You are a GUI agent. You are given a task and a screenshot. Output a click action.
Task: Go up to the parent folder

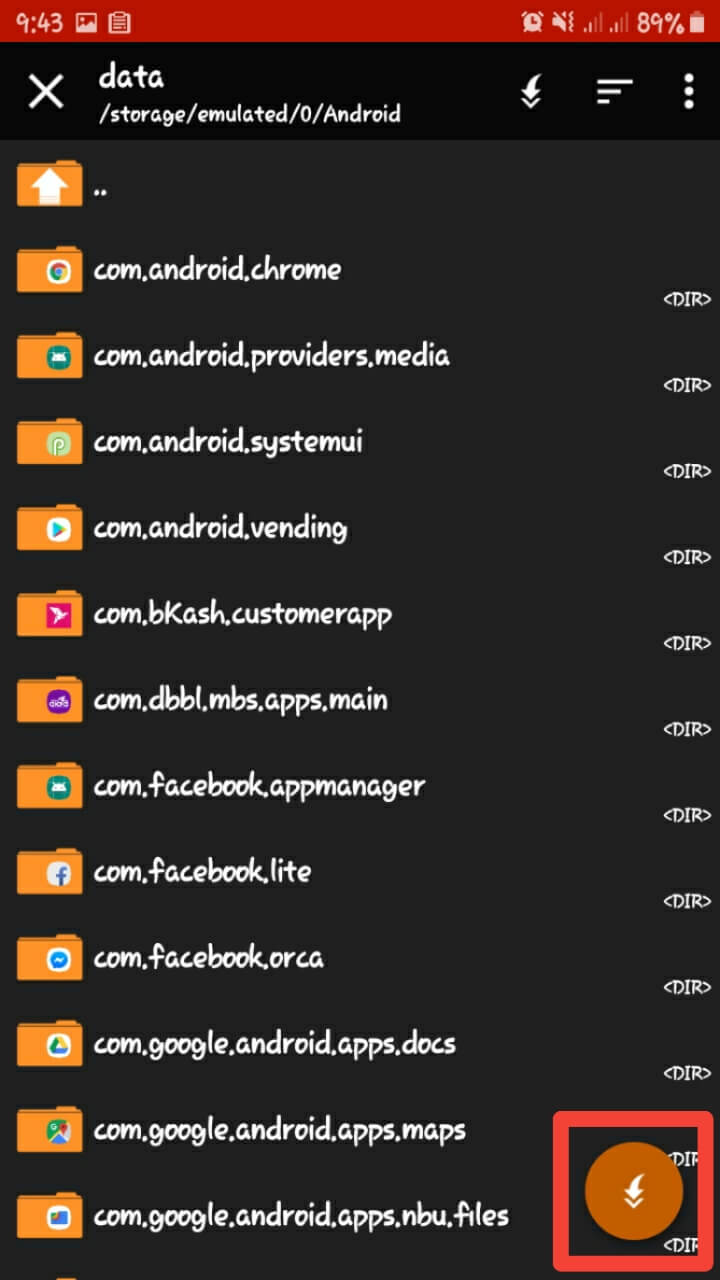click(x=50, y=186)
